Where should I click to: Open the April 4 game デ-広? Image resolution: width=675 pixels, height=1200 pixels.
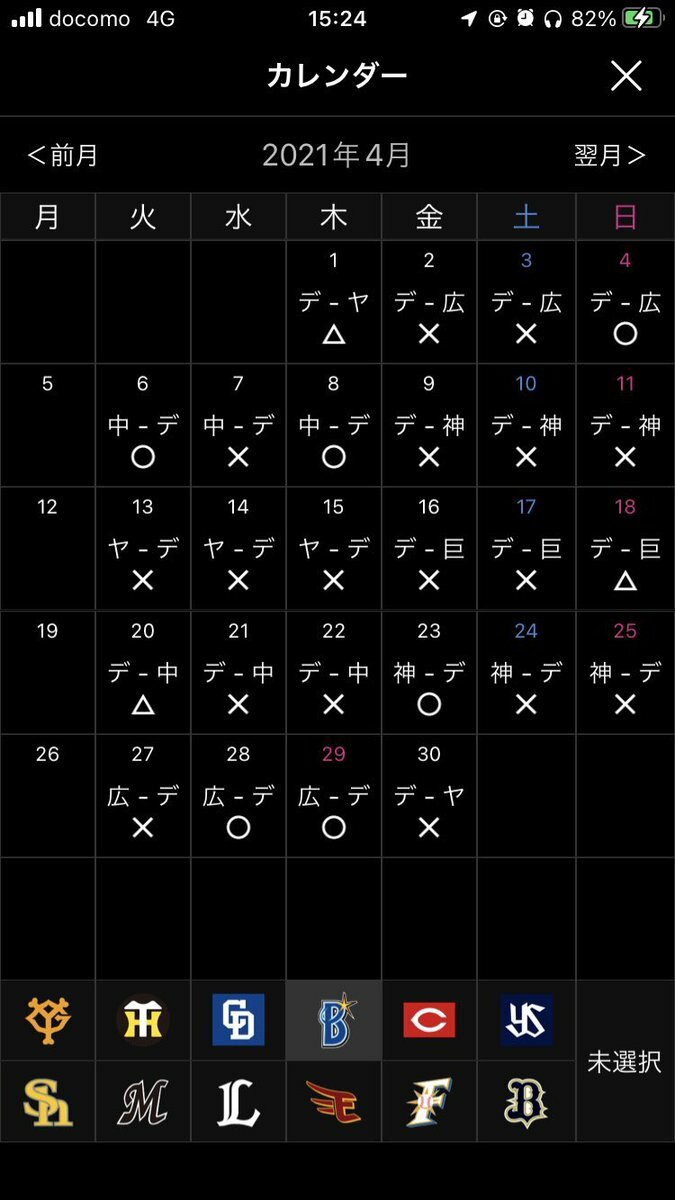tap(625, 303)
